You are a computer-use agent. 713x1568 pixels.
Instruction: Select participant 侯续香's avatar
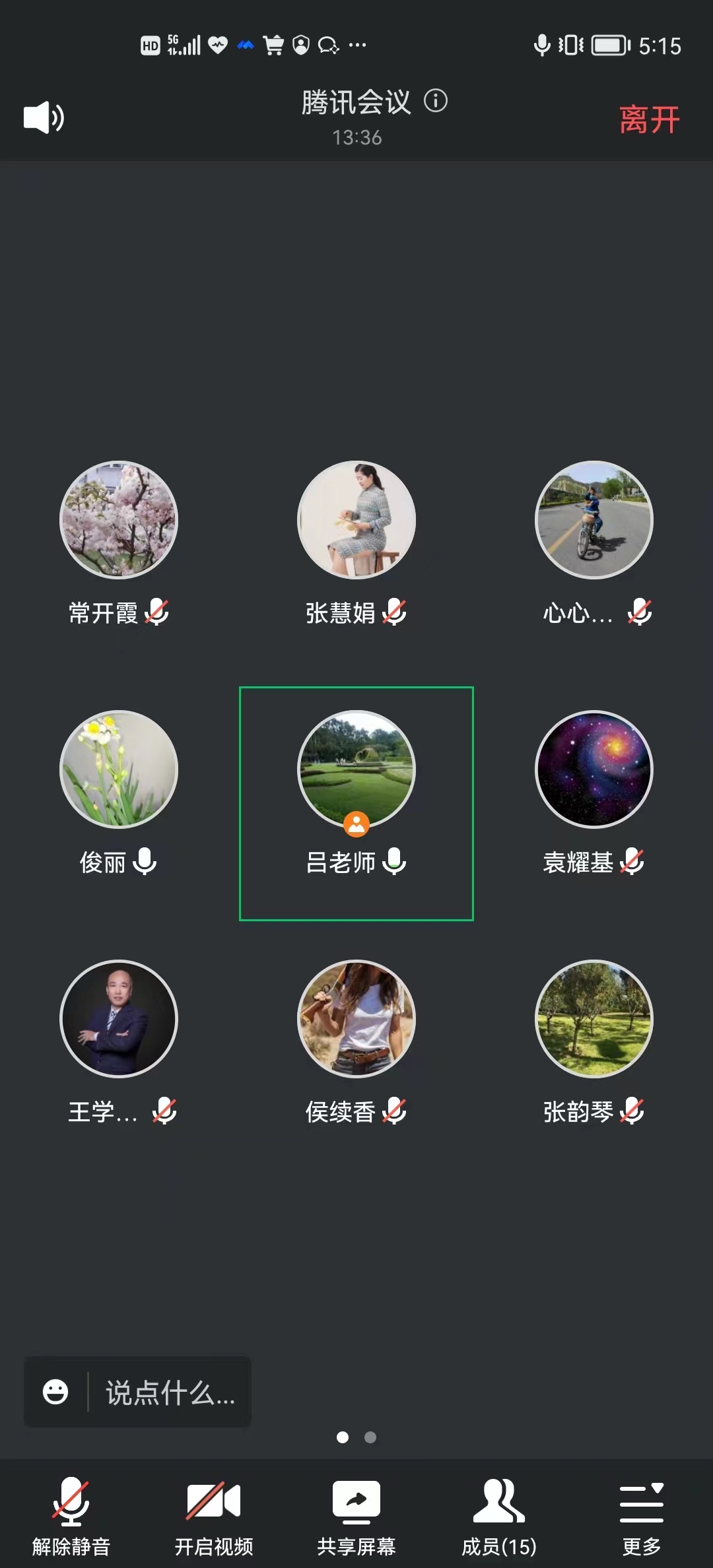[356, 1019]
